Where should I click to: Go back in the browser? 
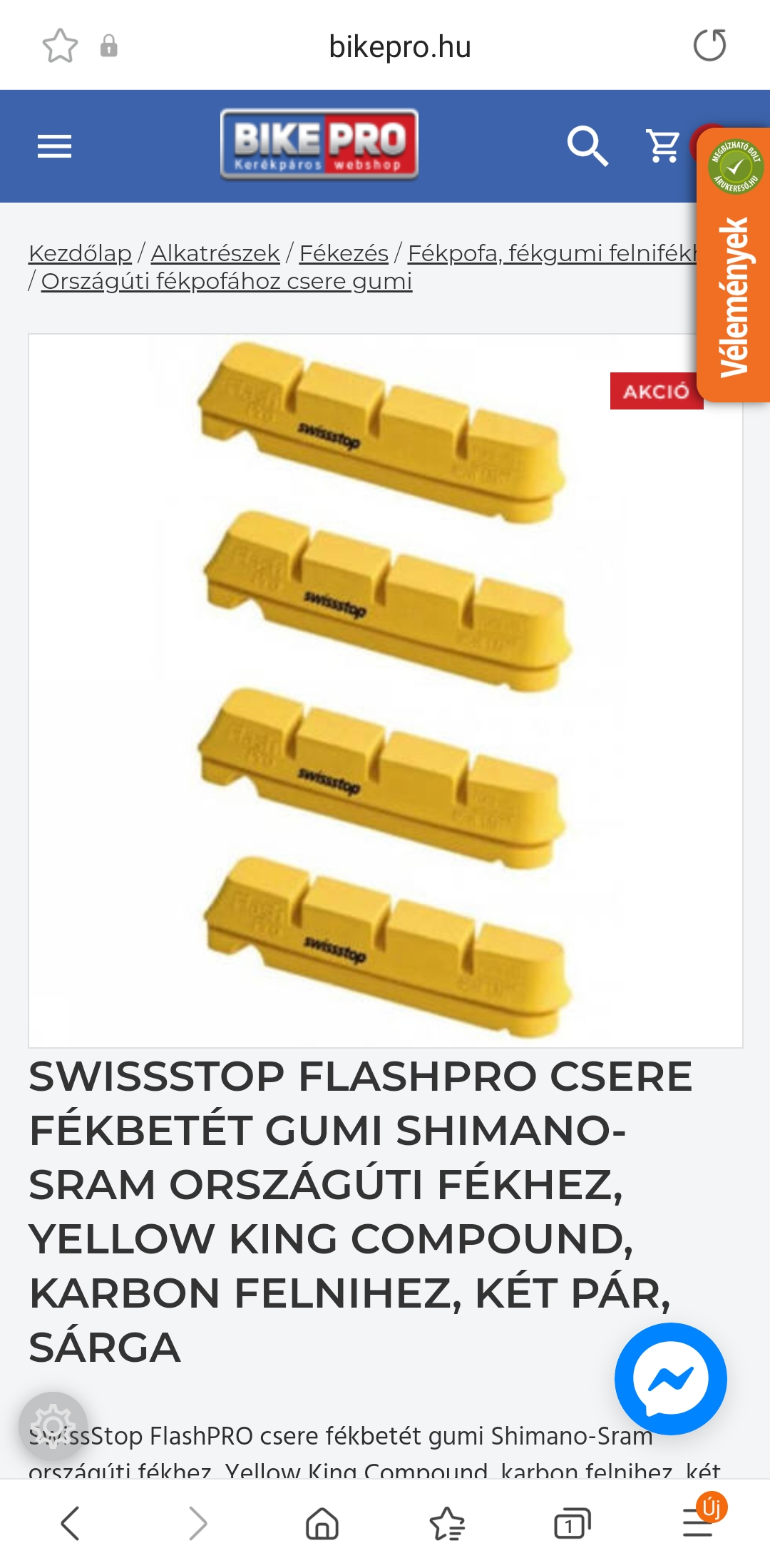(x=70, y=1524)
